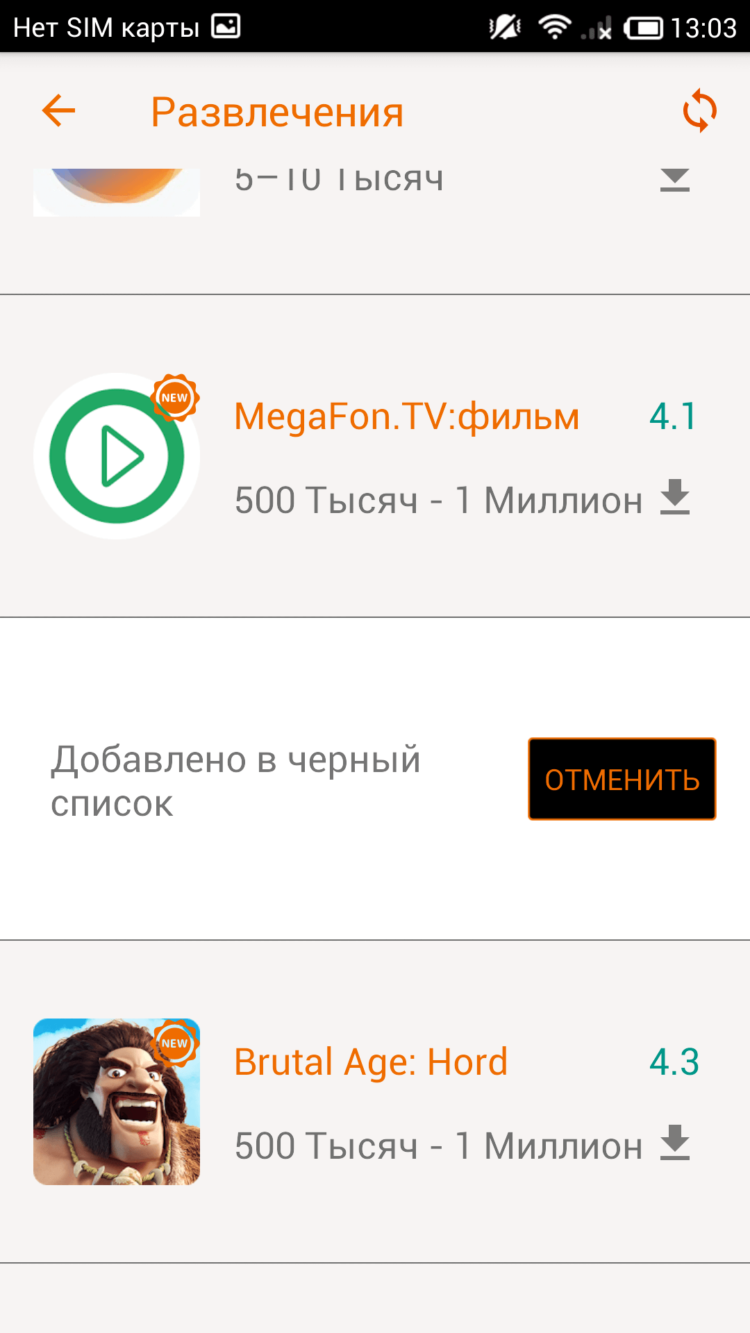This screenshot has width=750, height=1333.
Task: Tap the refresh icon in the top bar
Action: pos(699,111)
